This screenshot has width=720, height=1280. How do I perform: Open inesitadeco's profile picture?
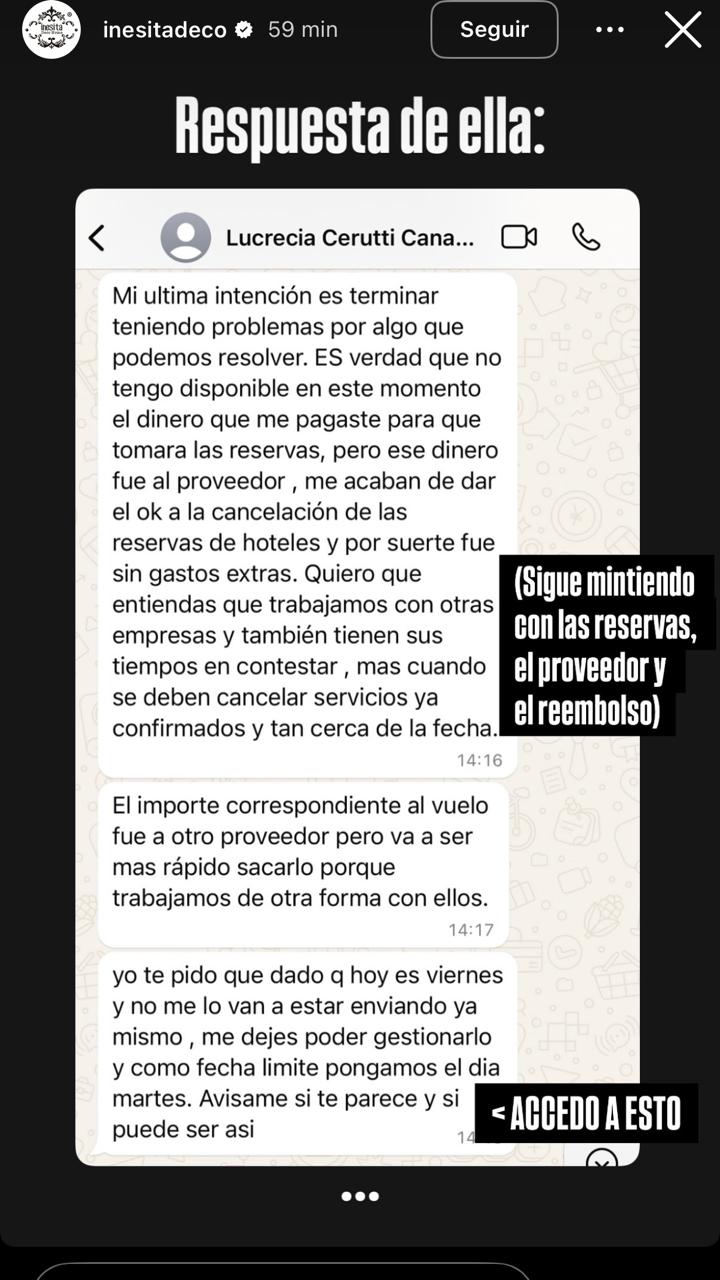51,30
